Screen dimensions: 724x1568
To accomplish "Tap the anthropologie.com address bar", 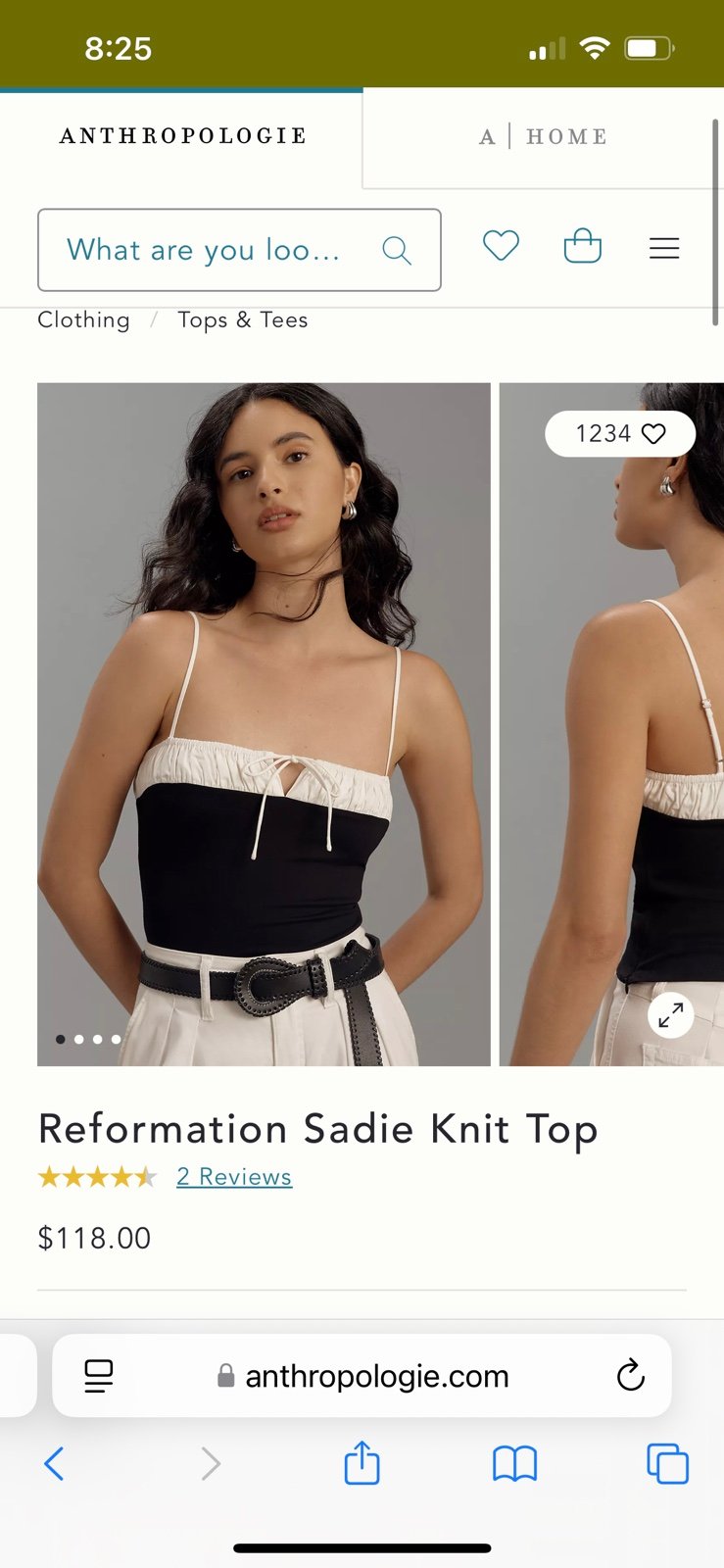I will pyautogui.click(x=362, y=1376).
